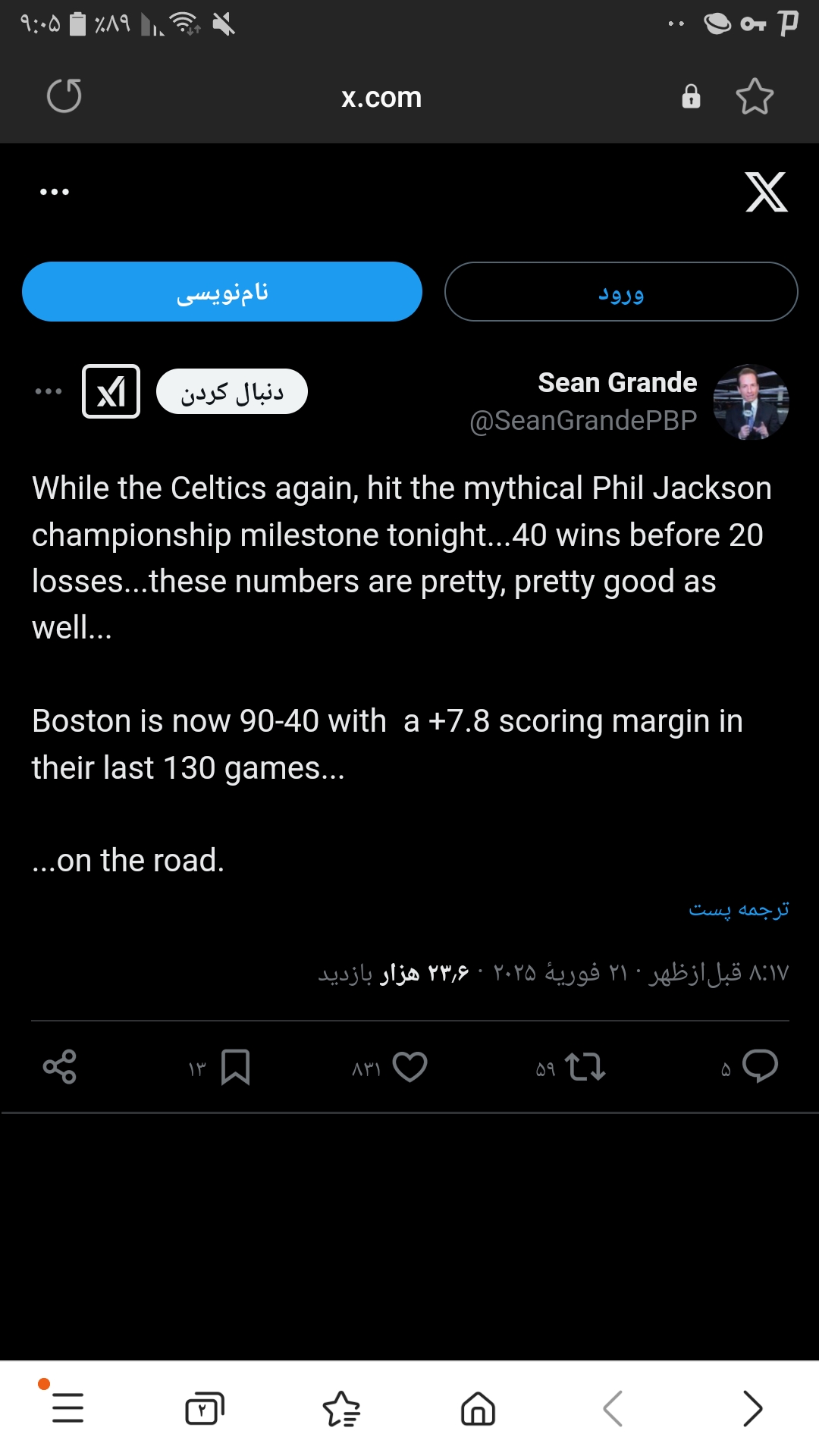The height and width of the screenshot is (1456, 819).
Task: Open the three-dot menu beside the X logo
Action: click(x=55, y=192)
